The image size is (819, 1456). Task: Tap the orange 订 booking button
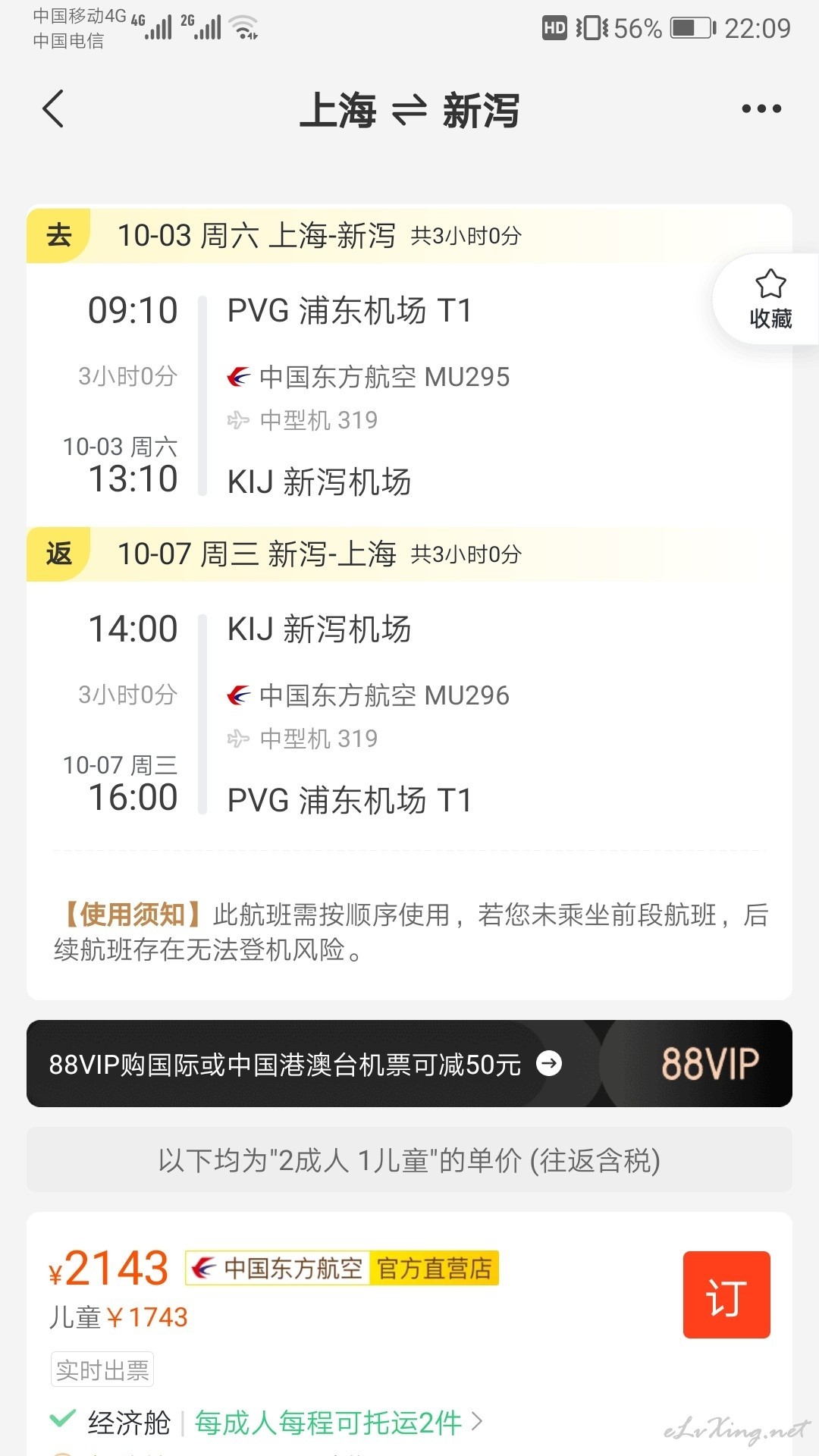(726, 1294)
